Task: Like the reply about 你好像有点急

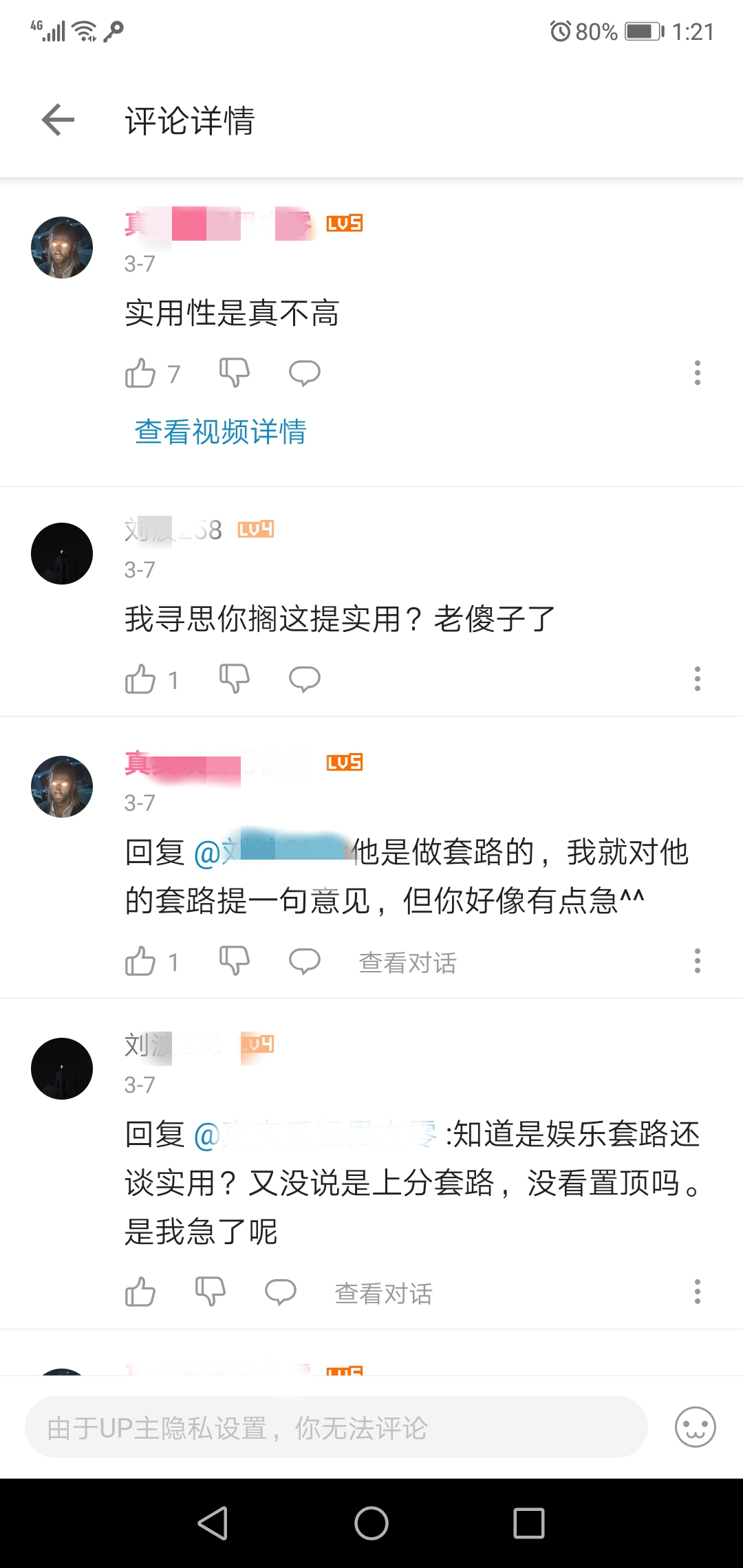Action: 140,961
